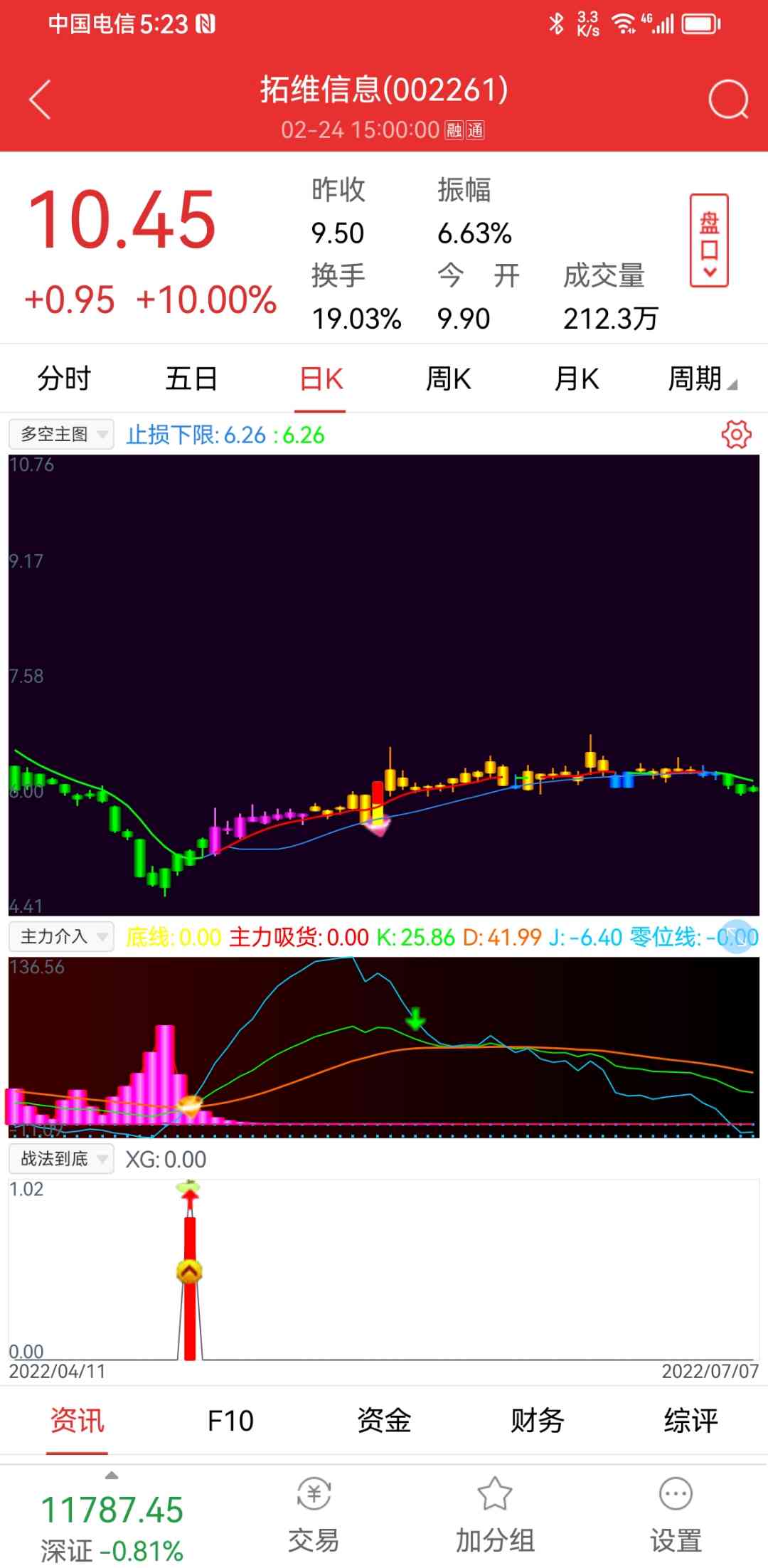Expand the 盘口 order book panel
Image resolution: width=768 pixels, height=1568 pixels.
pos(708,240)
